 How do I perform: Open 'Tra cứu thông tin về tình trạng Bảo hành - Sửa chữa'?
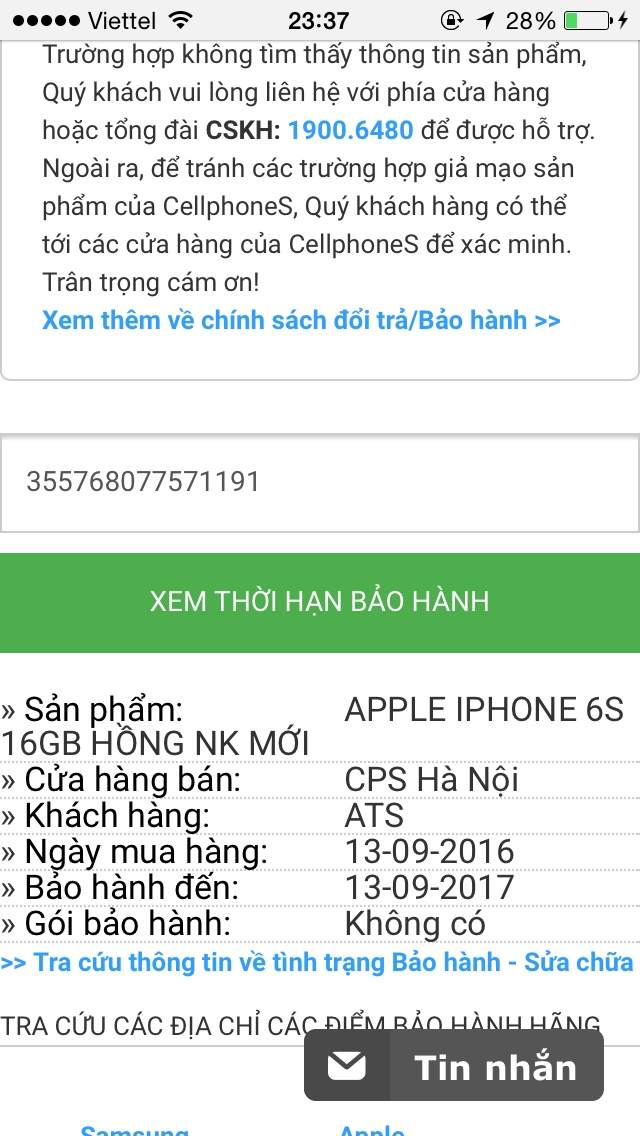click(x=317, y=963)
